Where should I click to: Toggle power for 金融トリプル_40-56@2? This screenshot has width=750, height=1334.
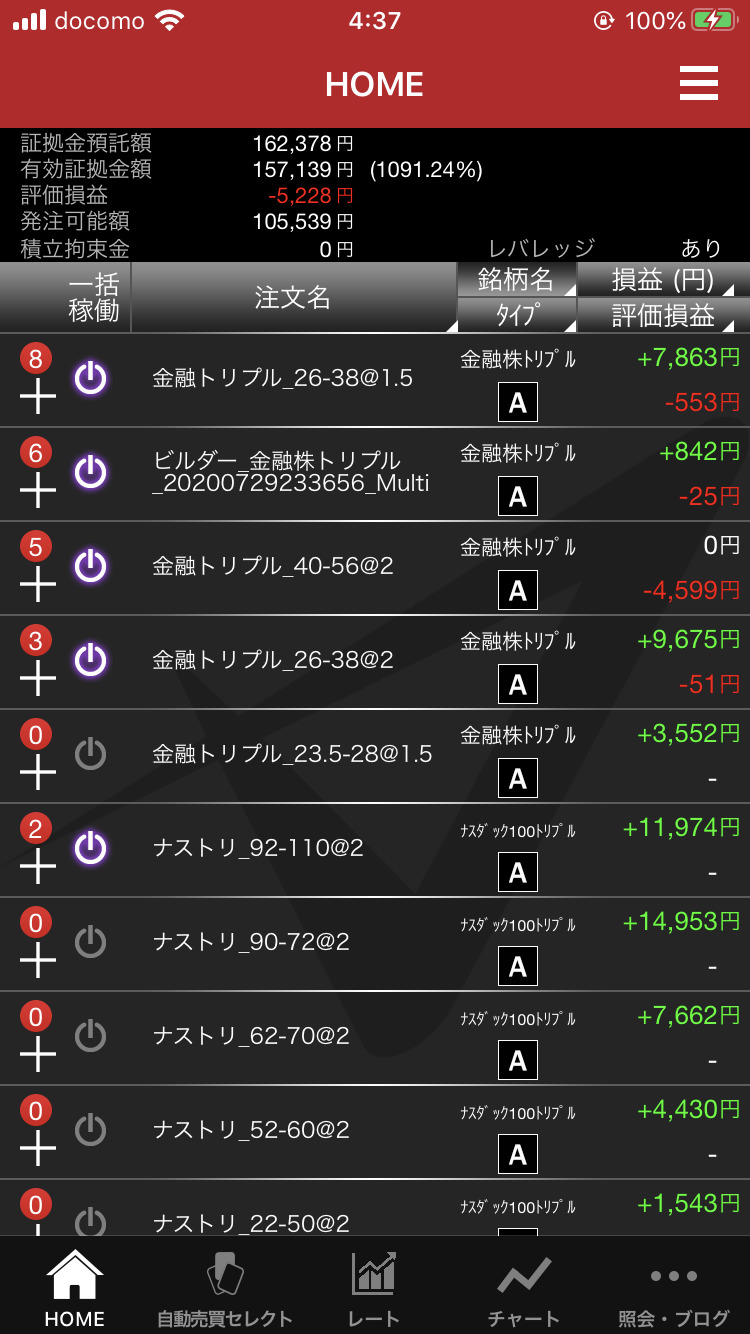click(91, 566)
